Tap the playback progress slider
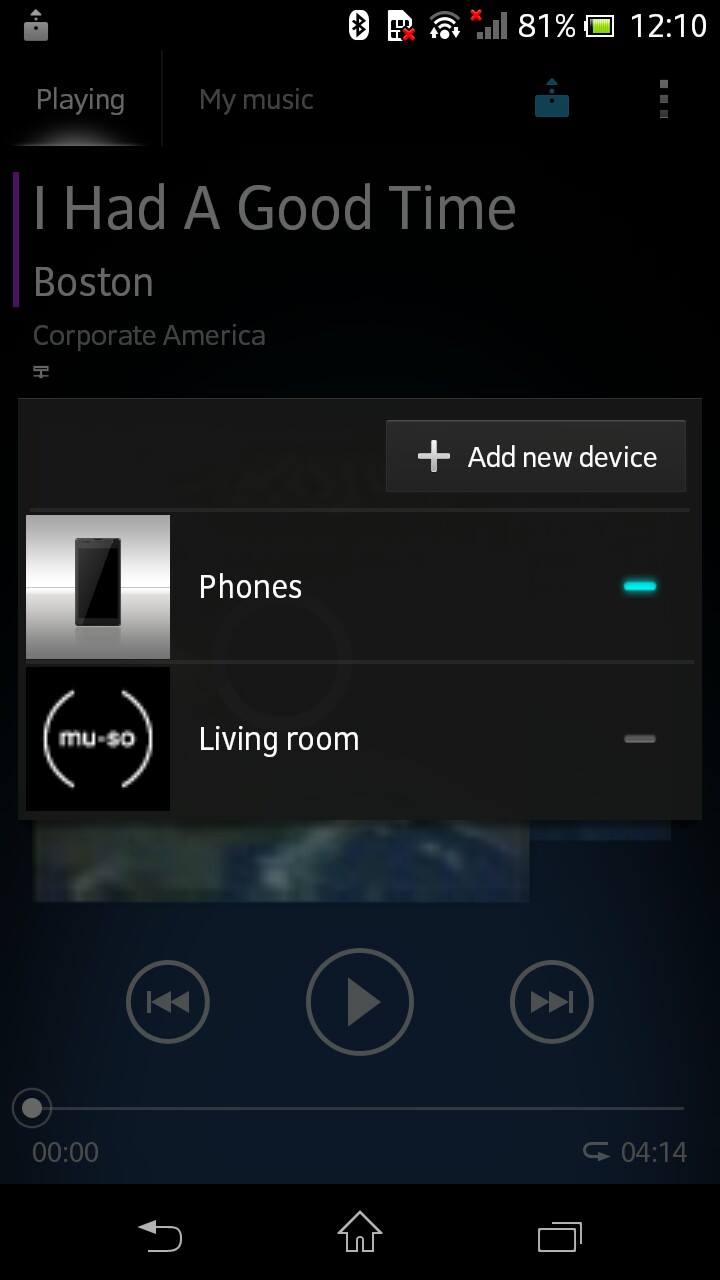This screenshot has height=1280, width=720. [348, 1108]
